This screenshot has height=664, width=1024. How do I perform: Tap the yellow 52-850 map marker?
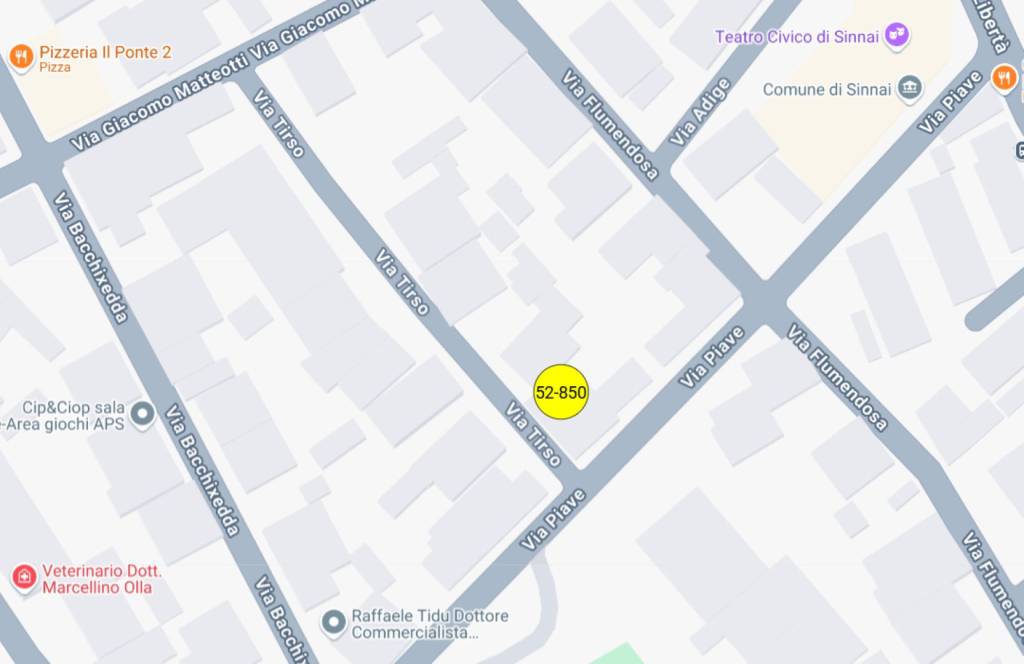[x=561, y=392]
